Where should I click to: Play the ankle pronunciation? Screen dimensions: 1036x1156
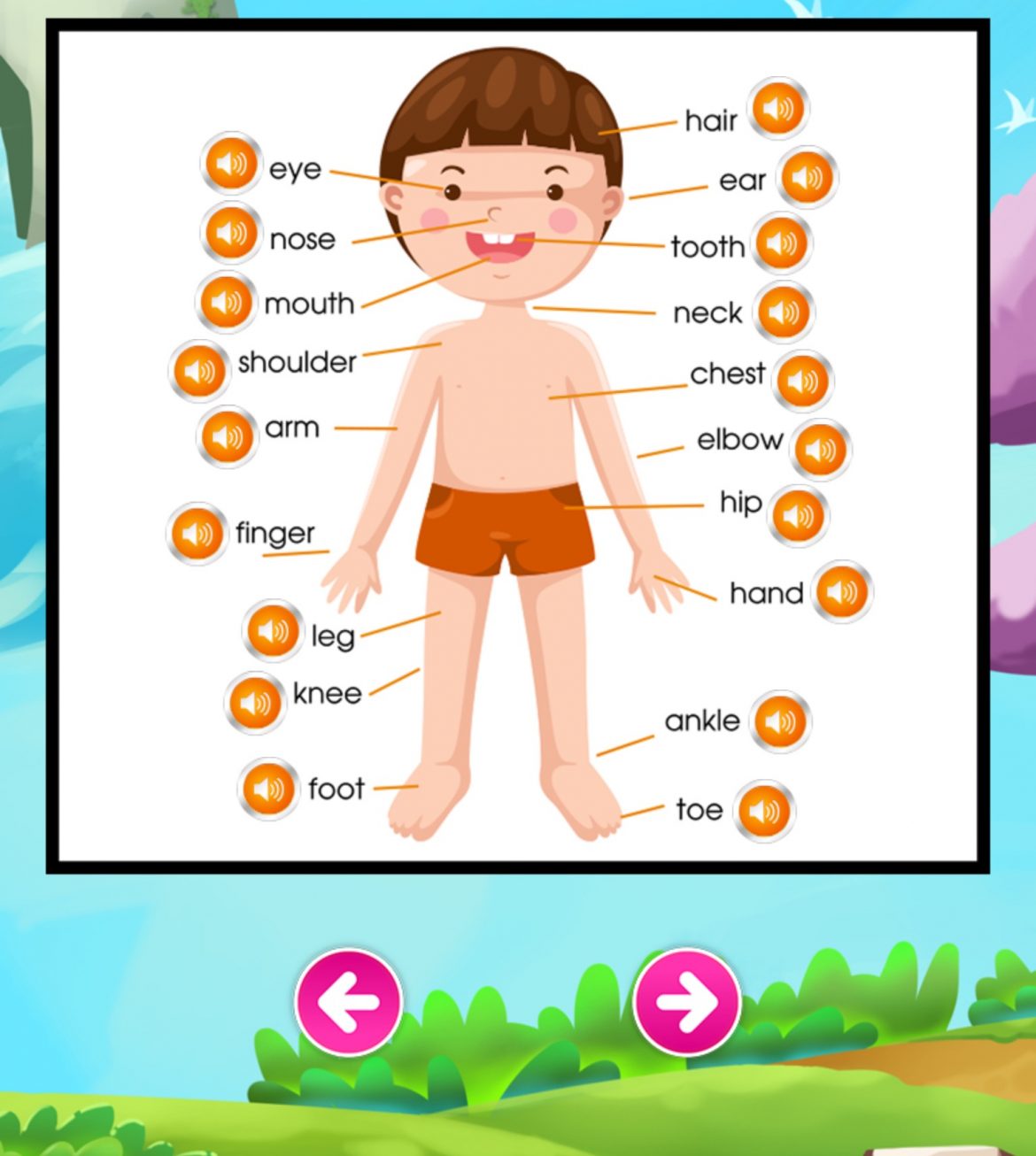[779, 721]
